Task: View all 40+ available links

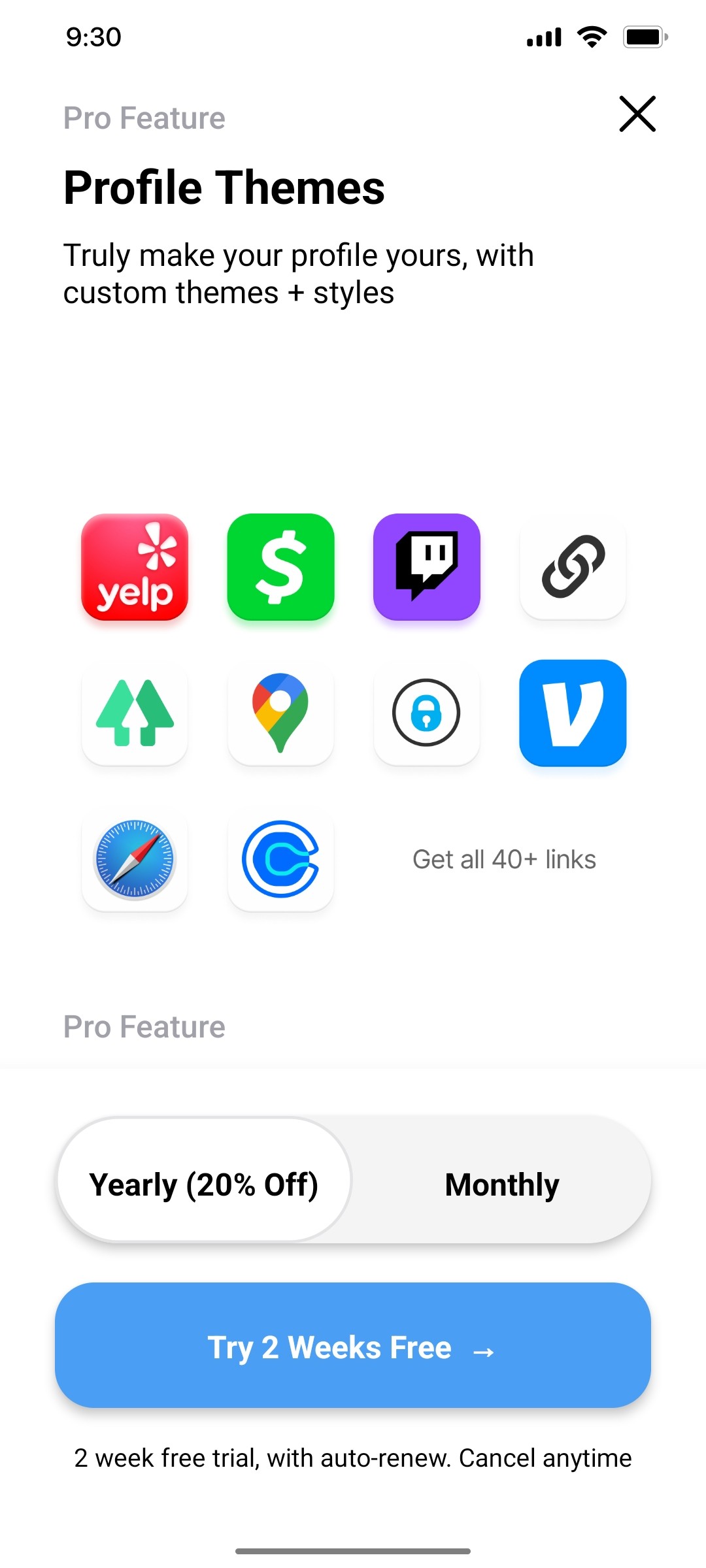Action: coord(503,860)
